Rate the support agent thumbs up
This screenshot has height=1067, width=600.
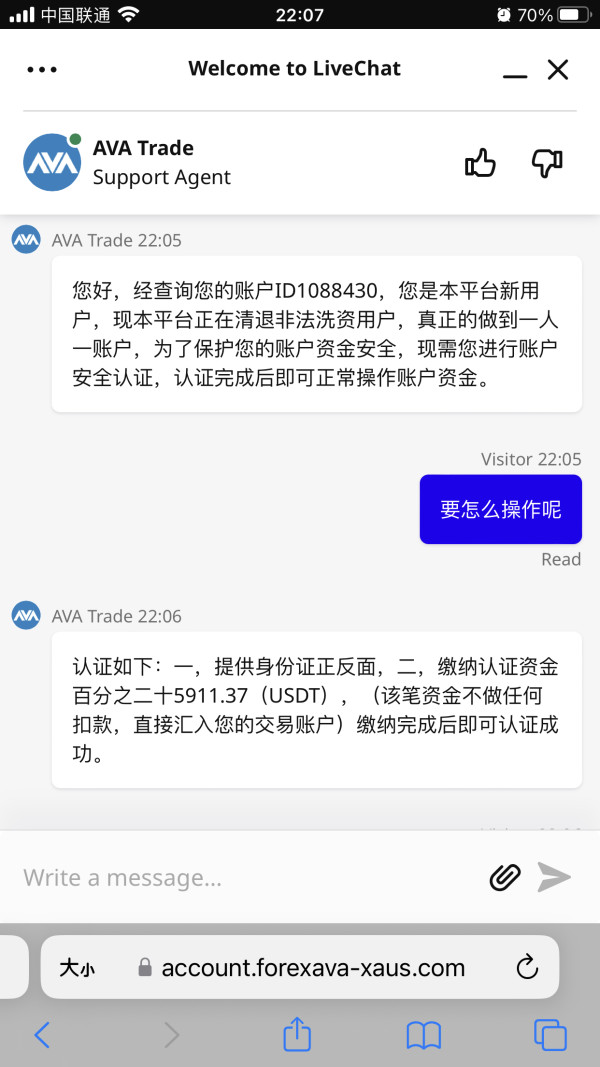coord(481,163)
